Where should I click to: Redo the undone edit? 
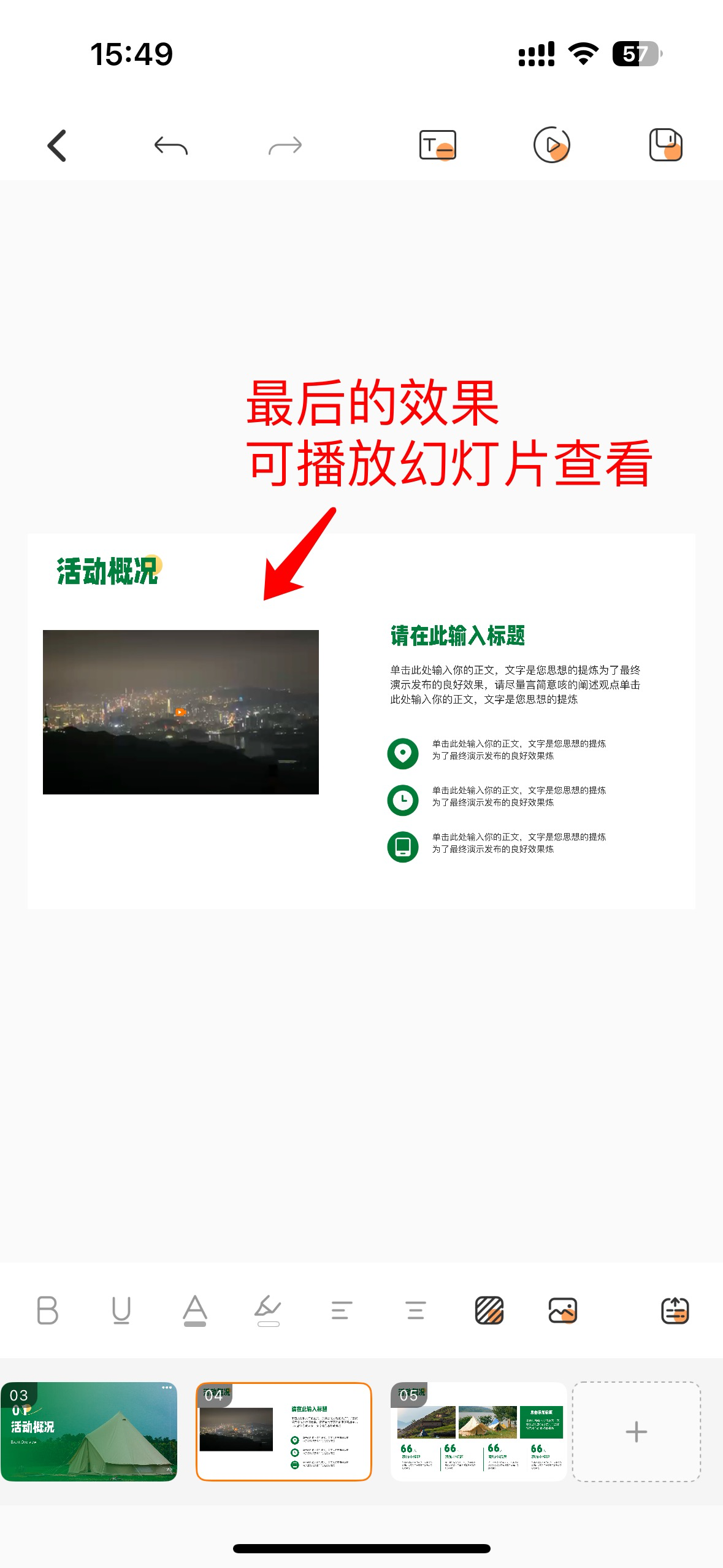[x=285, y=146]
